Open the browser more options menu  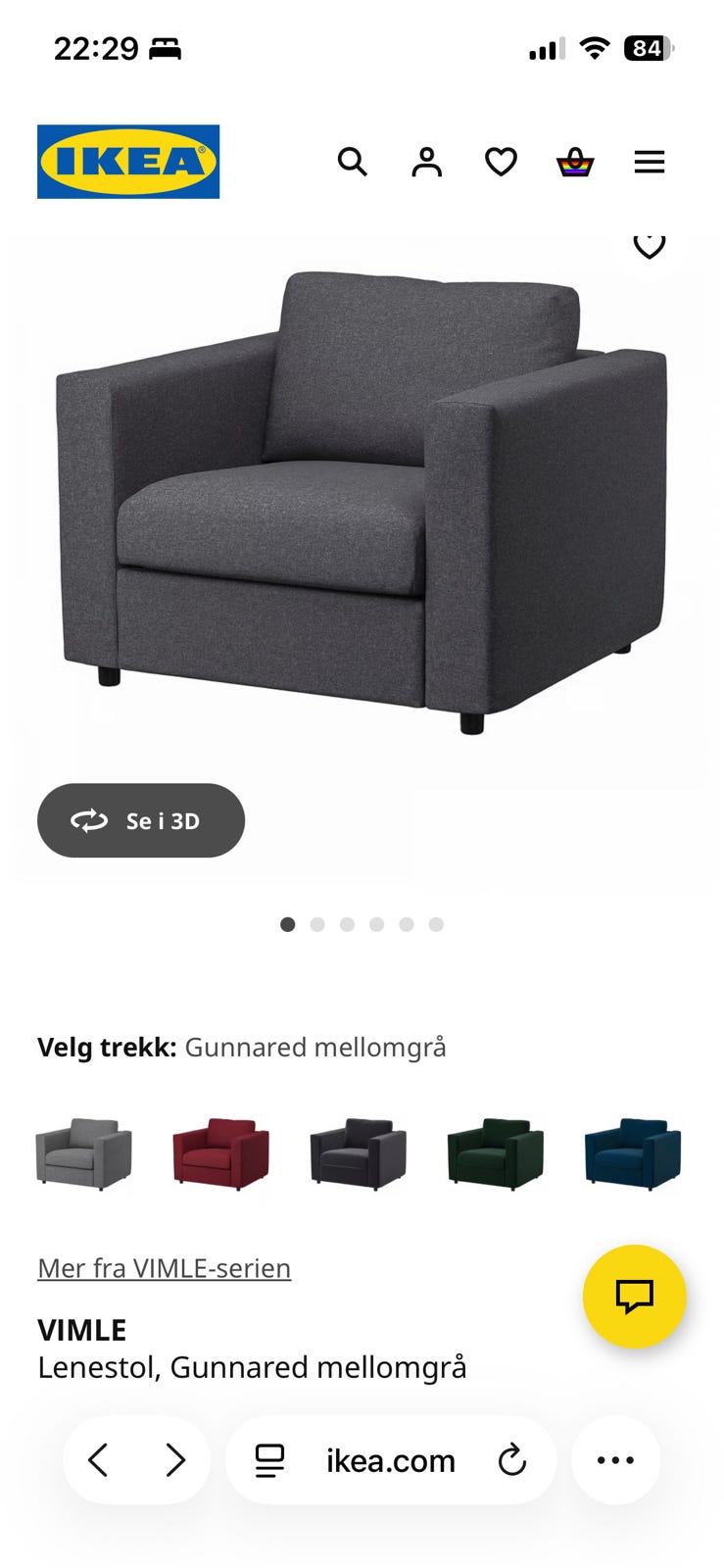(x=615, y=1460)
